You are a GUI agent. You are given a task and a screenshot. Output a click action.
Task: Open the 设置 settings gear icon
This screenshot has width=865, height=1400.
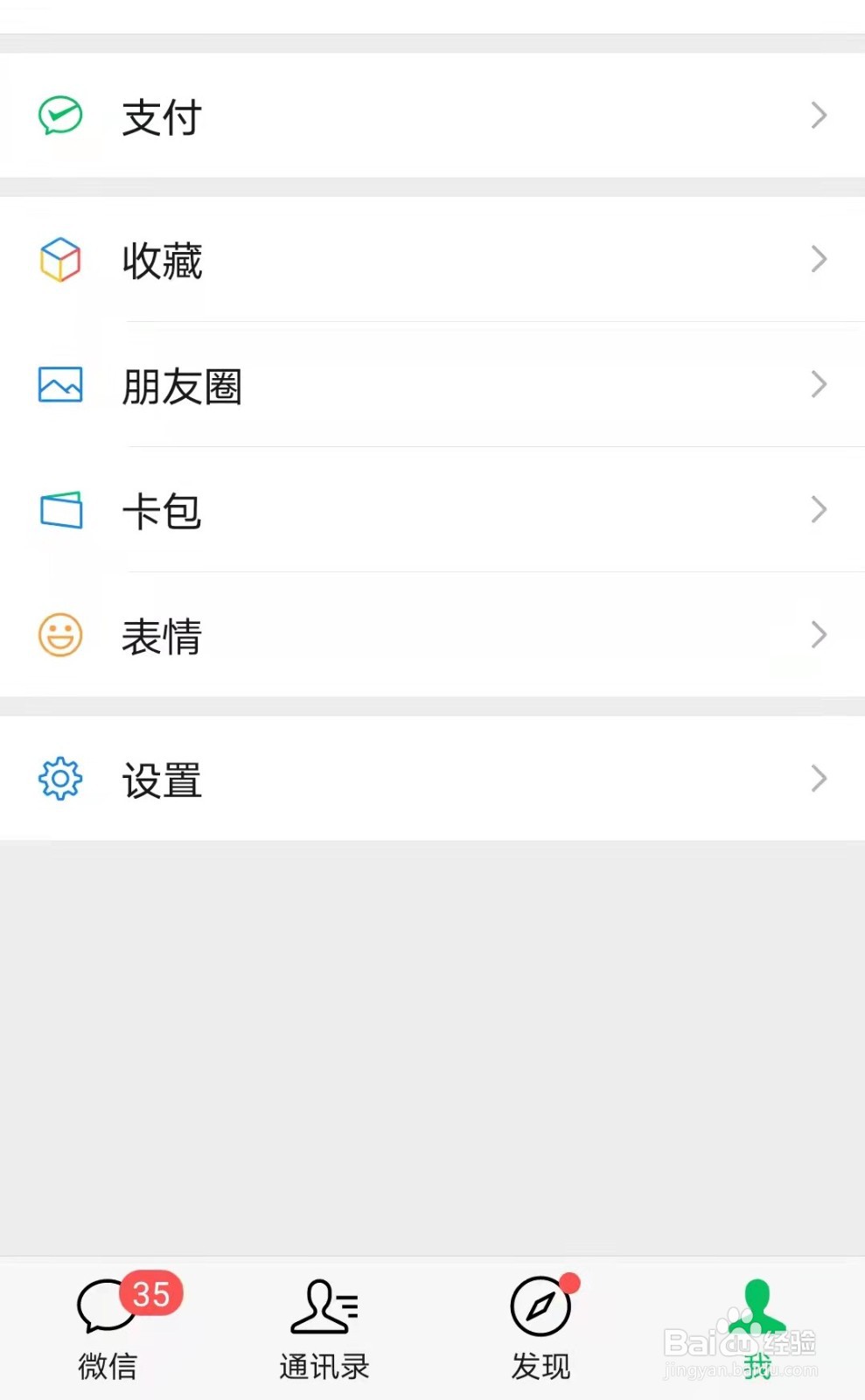coord(59,778)
